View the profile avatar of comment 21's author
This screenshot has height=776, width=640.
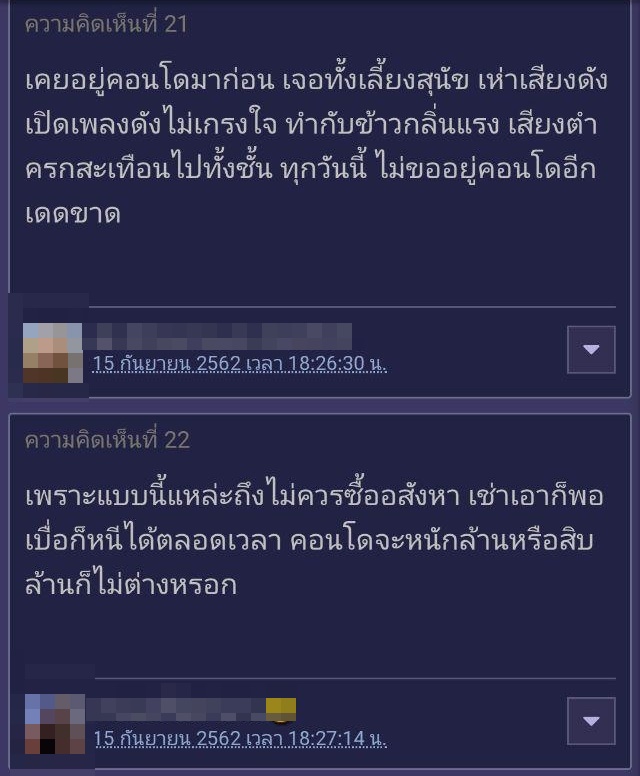pyautogui.click(x=53, y=352)
